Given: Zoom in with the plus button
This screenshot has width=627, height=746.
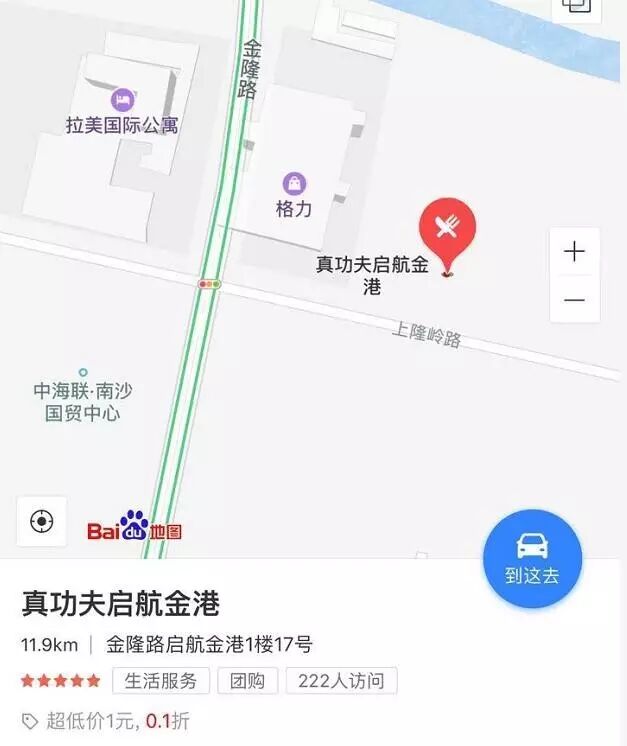Looking at the screenshot, I should coord(575,251).
